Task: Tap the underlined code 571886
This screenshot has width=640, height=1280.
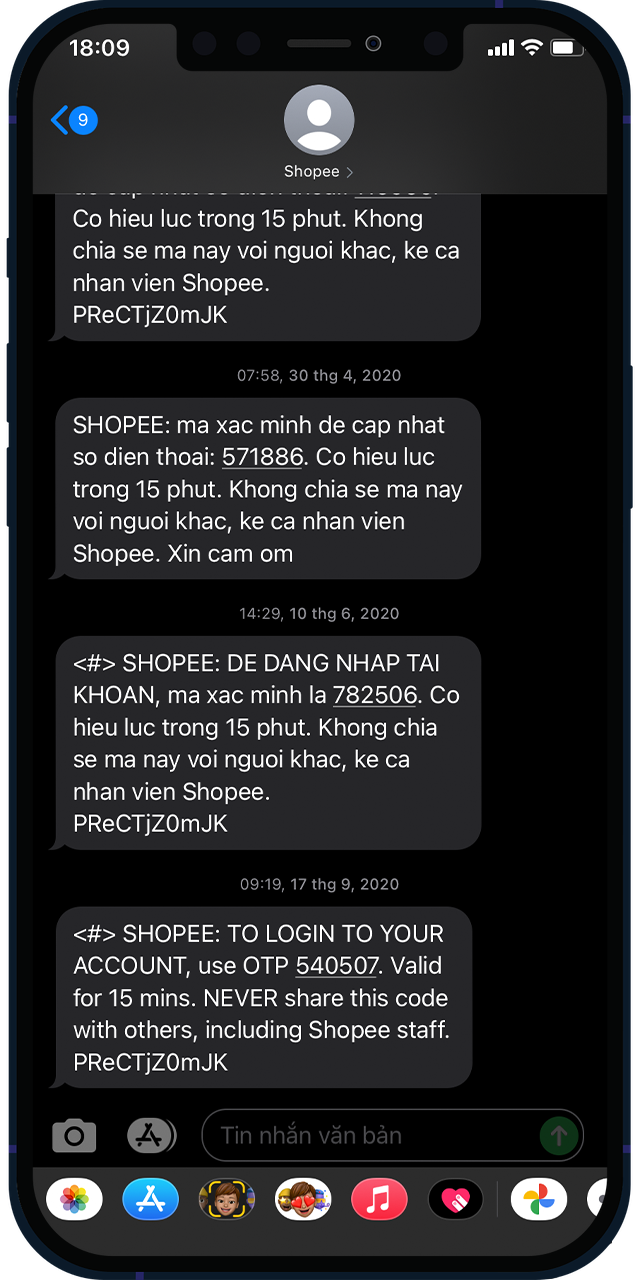Action: [262, 457]
